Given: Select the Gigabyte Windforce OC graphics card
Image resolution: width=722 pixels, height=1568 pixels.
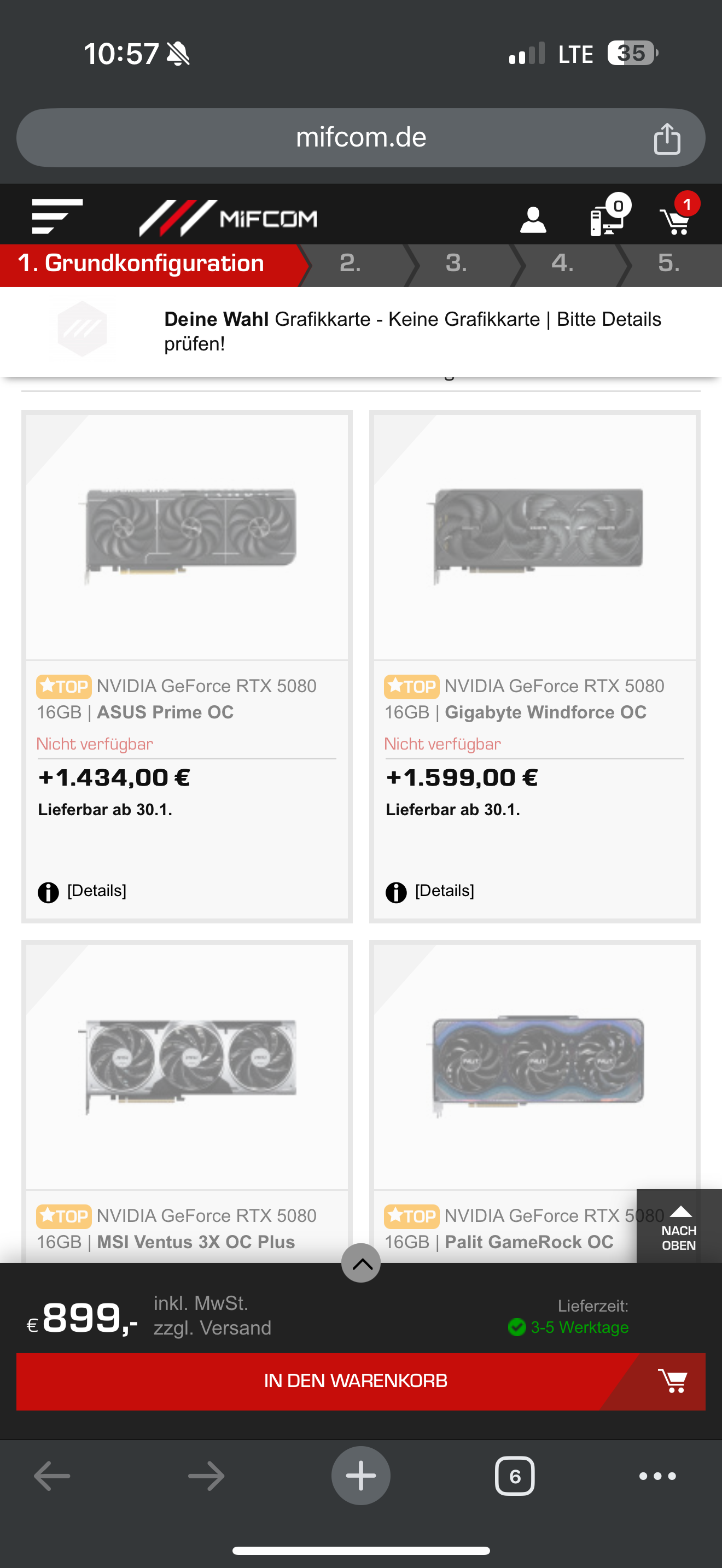Looking at the screenshot, I should [534, 537].
